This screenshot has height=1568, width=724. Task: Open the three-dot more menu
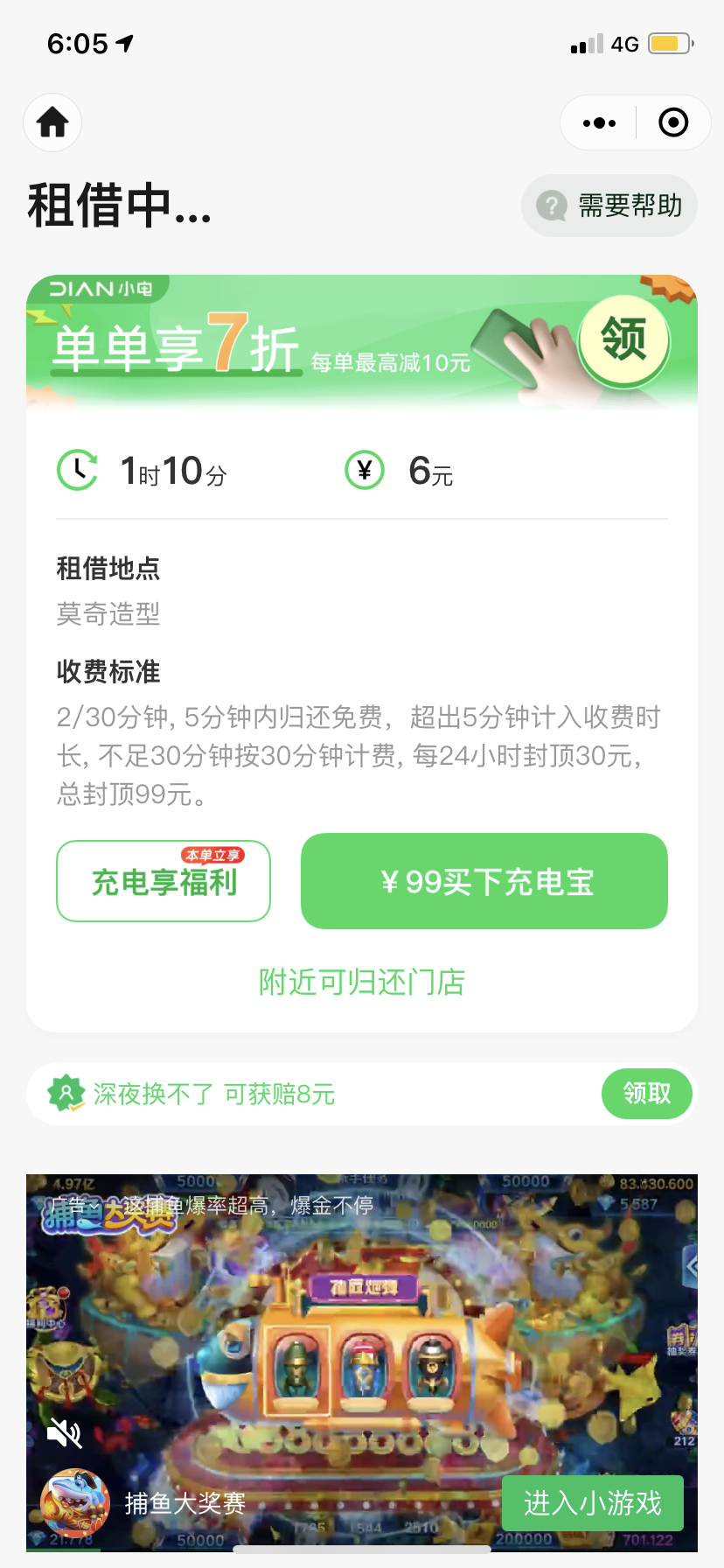tap(599, 122)
